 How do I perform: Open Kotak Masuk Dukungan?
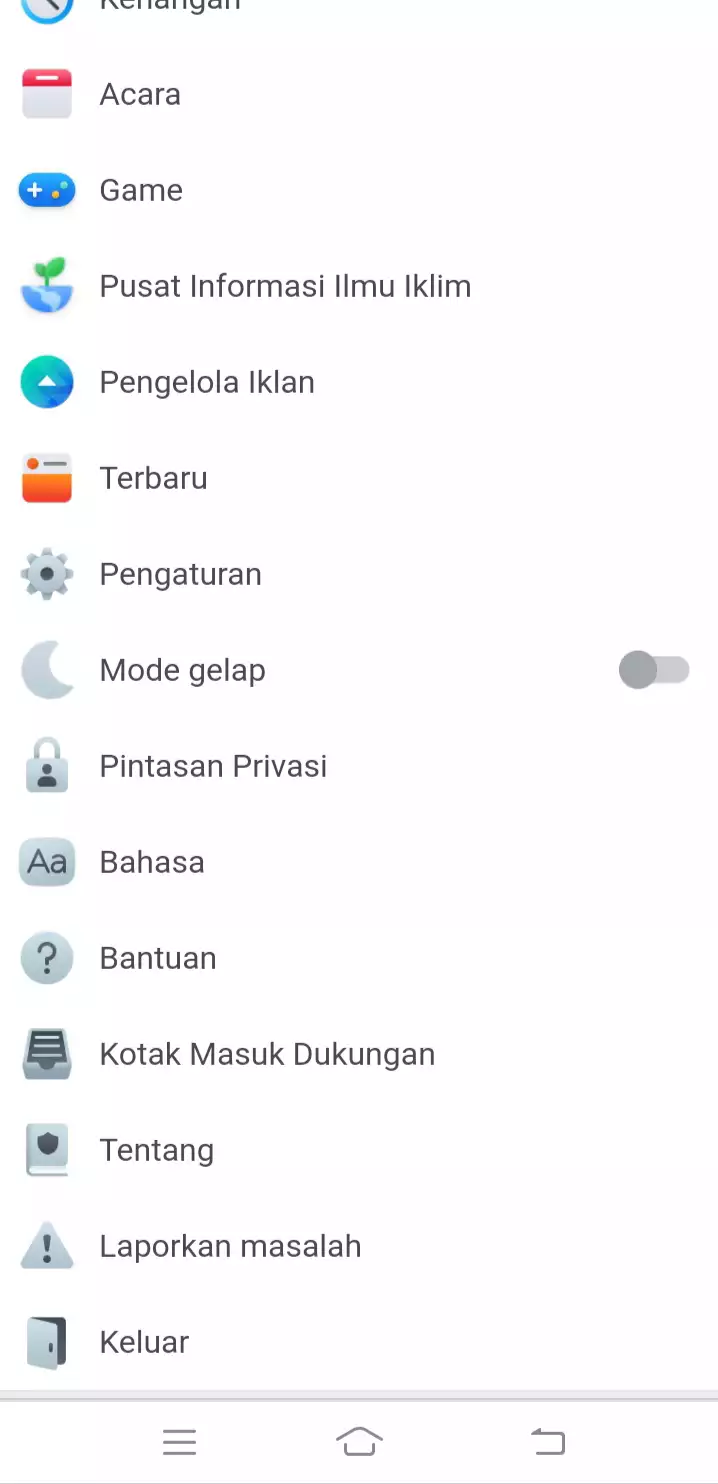pos(359,1054)
